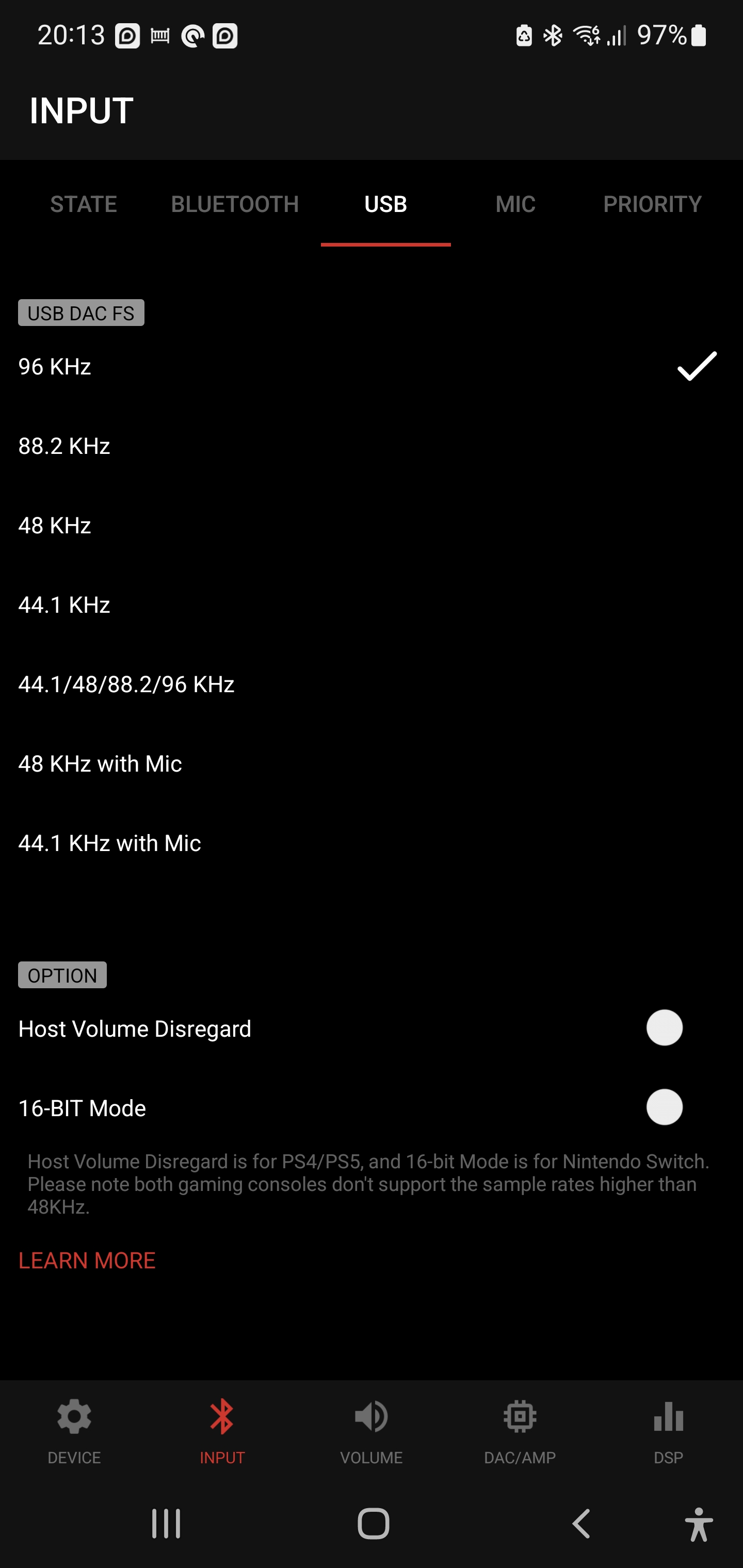Tap the LEARN MORE link
The image size is (743, 1568).
pyautogui.click(x=87, y=1260)
